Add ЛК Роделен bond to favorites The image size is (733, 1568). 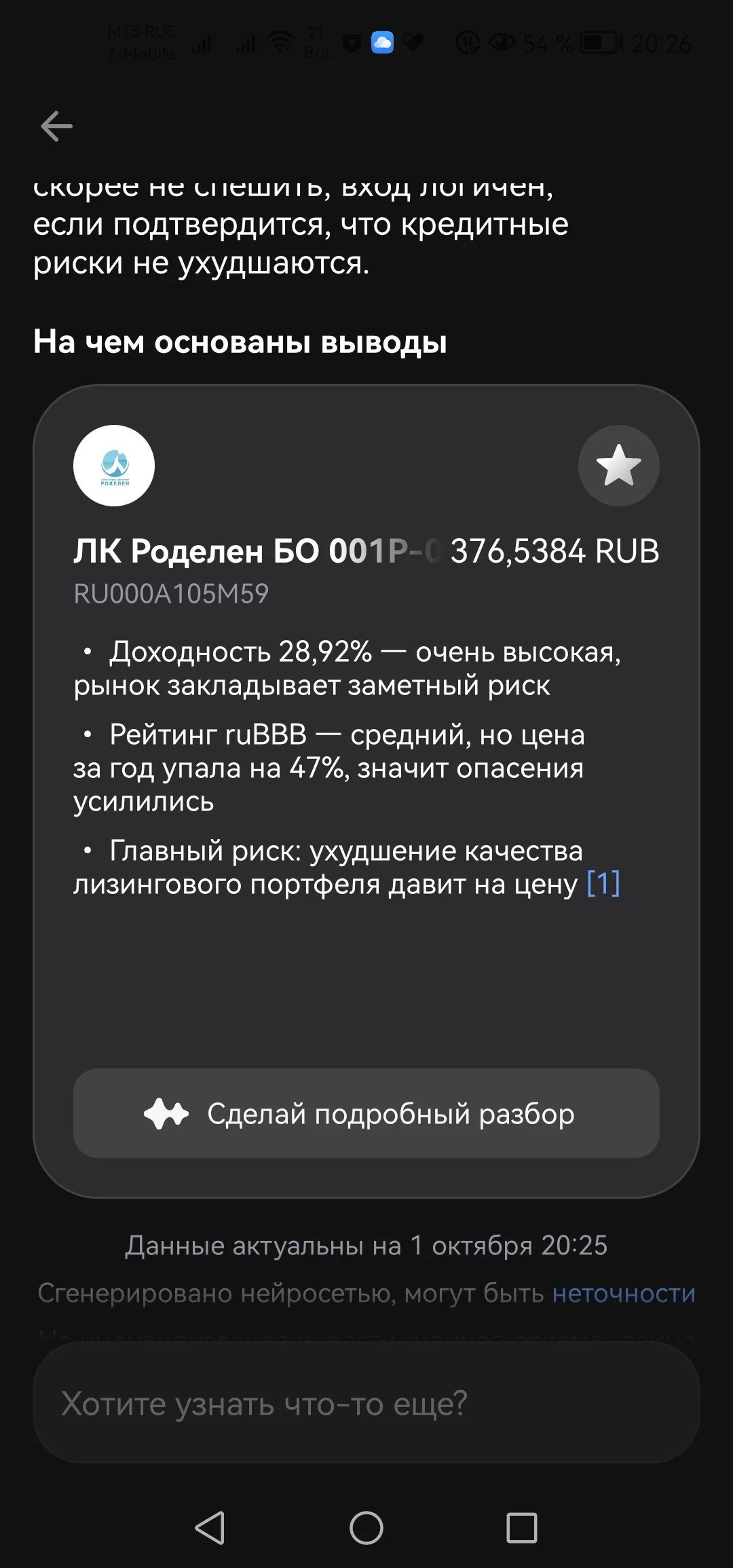pyautogui.click(x=618, y=466)
